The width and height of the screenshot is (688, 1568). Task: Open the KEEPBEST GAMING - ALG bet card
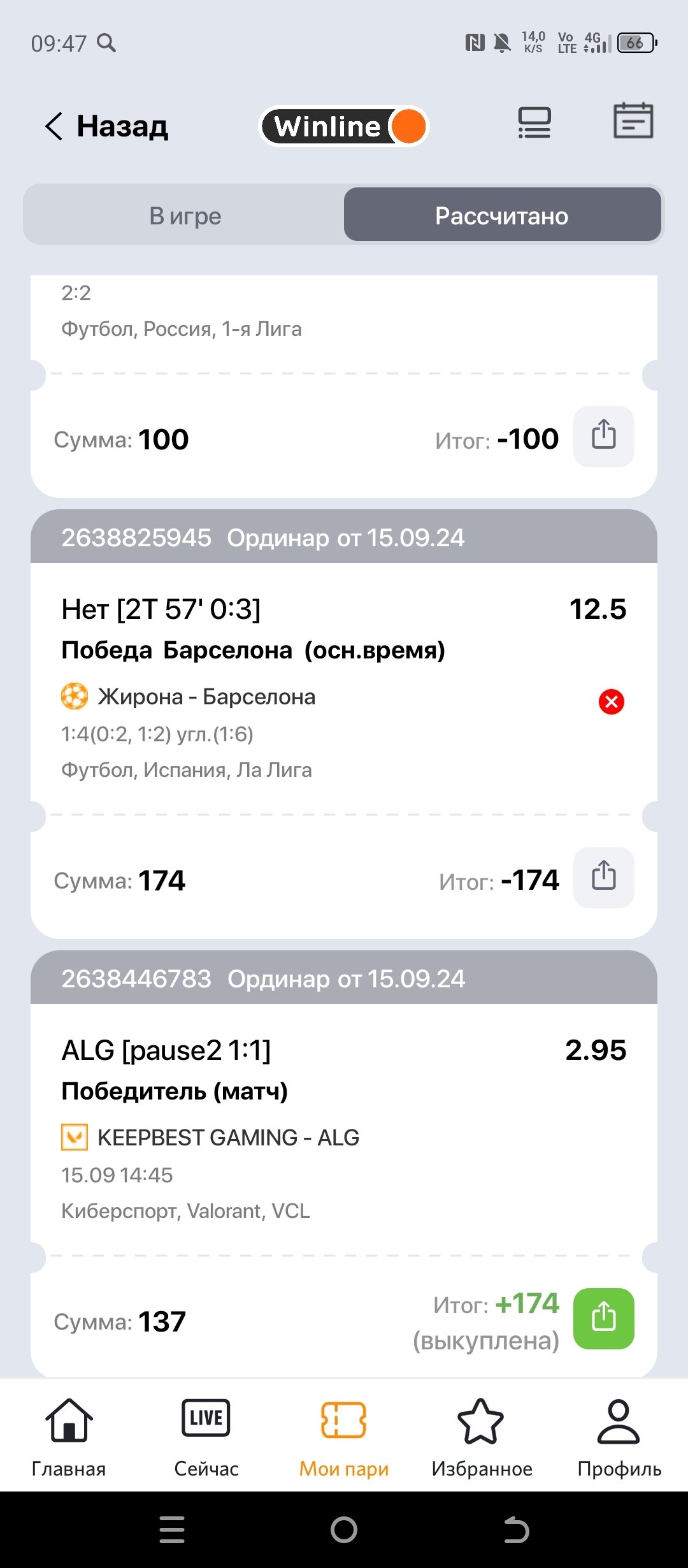point(255,1138)
